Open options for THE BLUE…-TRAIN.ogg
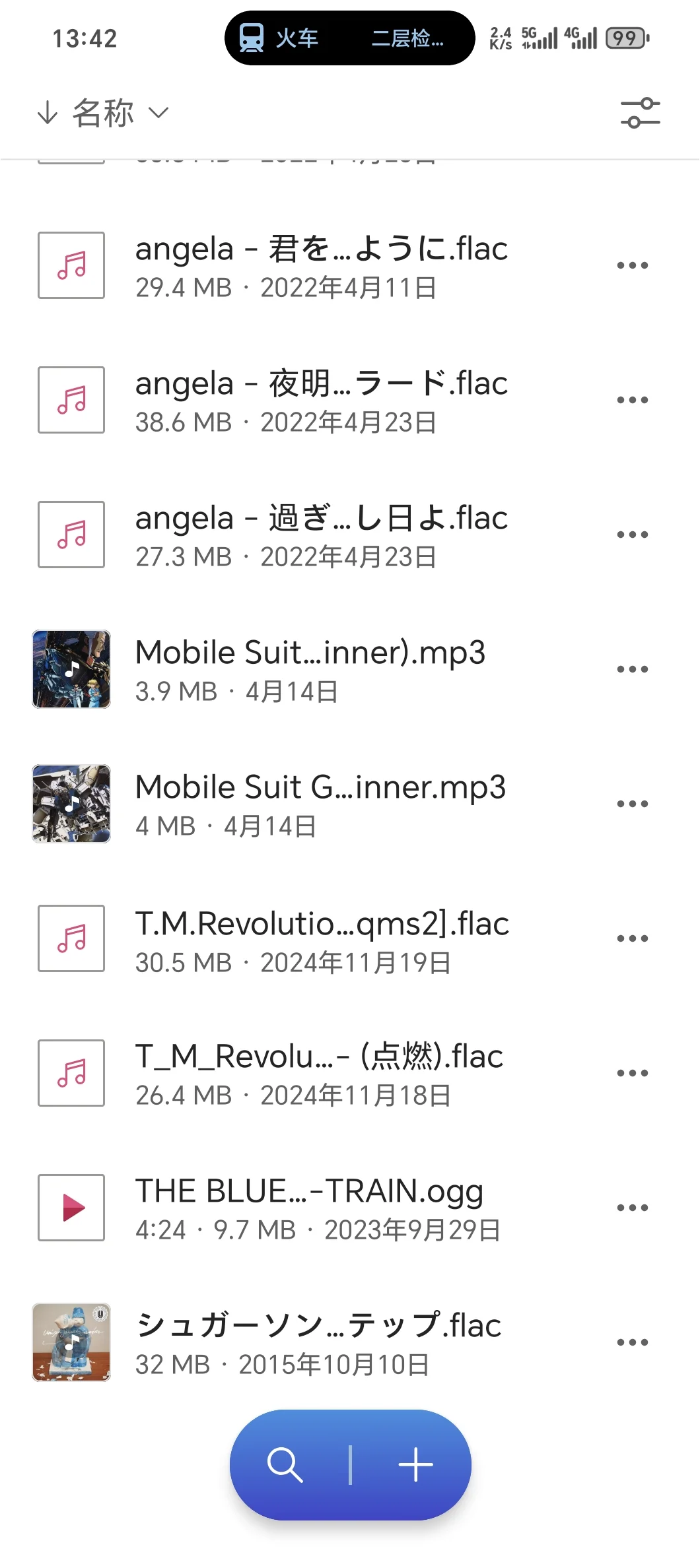Screen dimensions: 700x1568 pos(632,1208)
